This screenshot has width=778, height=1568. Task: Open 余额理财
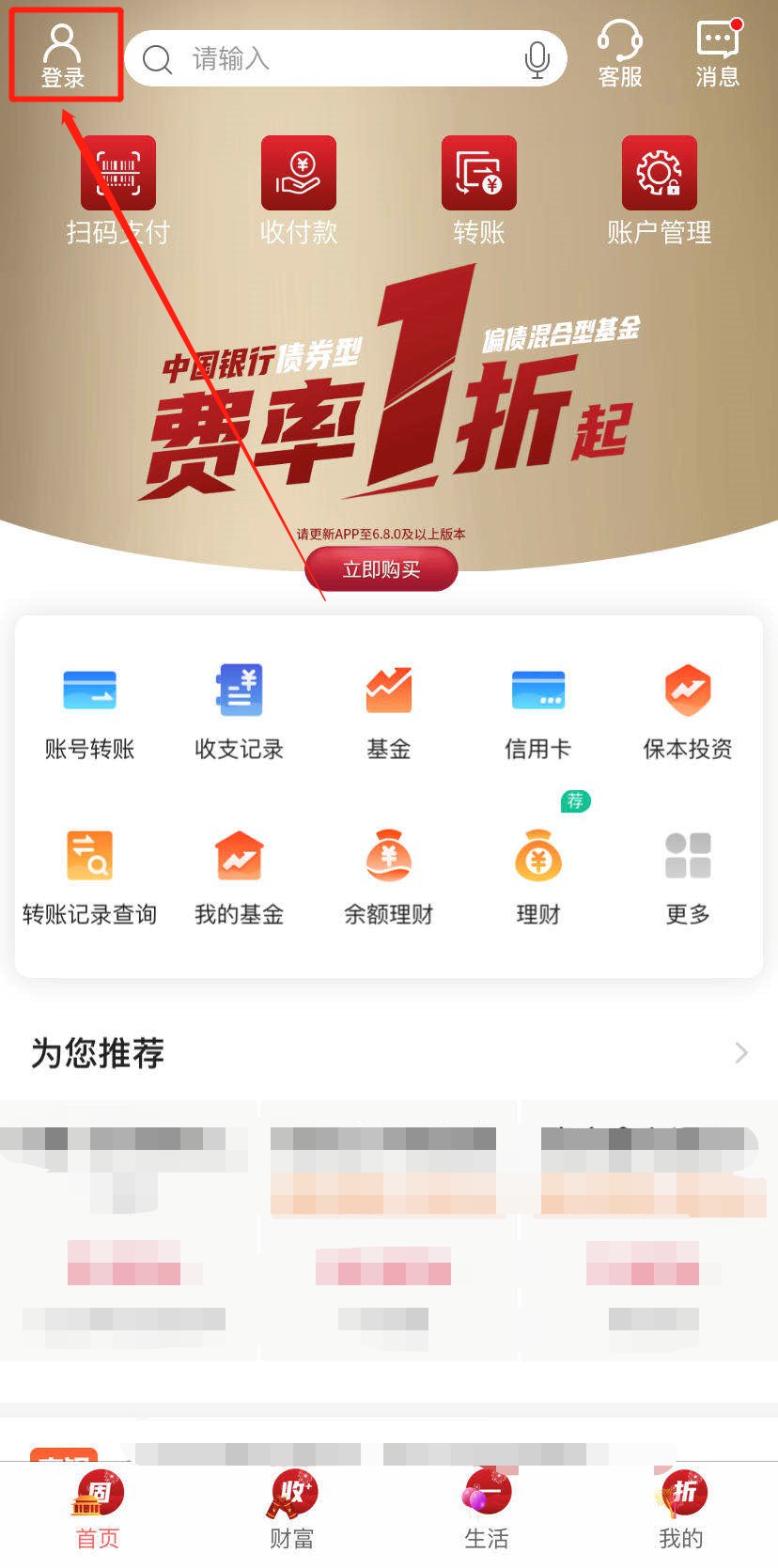tap(388, 876)
